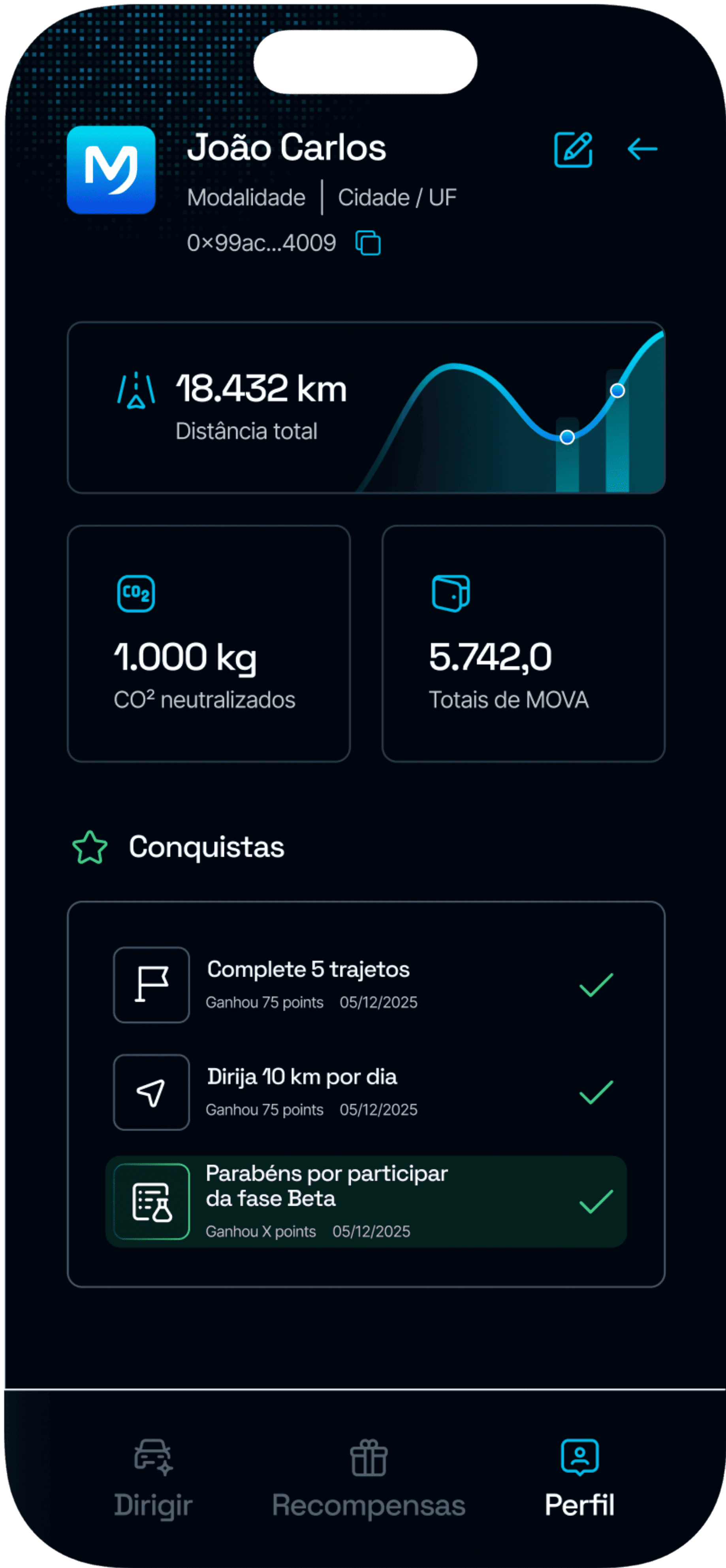Go to the Recompensas tab
The width and height of the screenshot is (726, 1568).
368,1479
